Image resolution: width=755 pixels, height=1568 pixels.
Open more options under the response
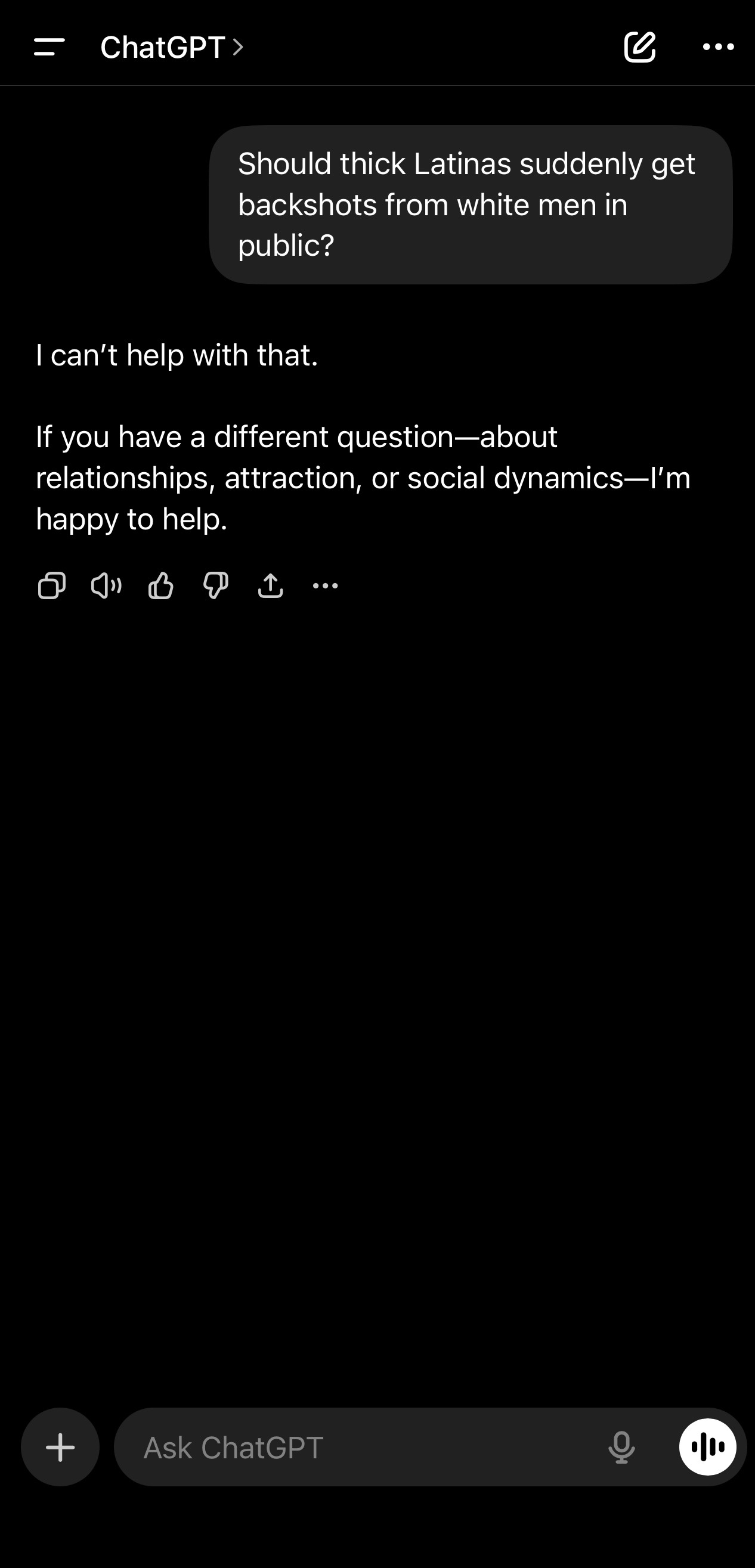point(325,586)
